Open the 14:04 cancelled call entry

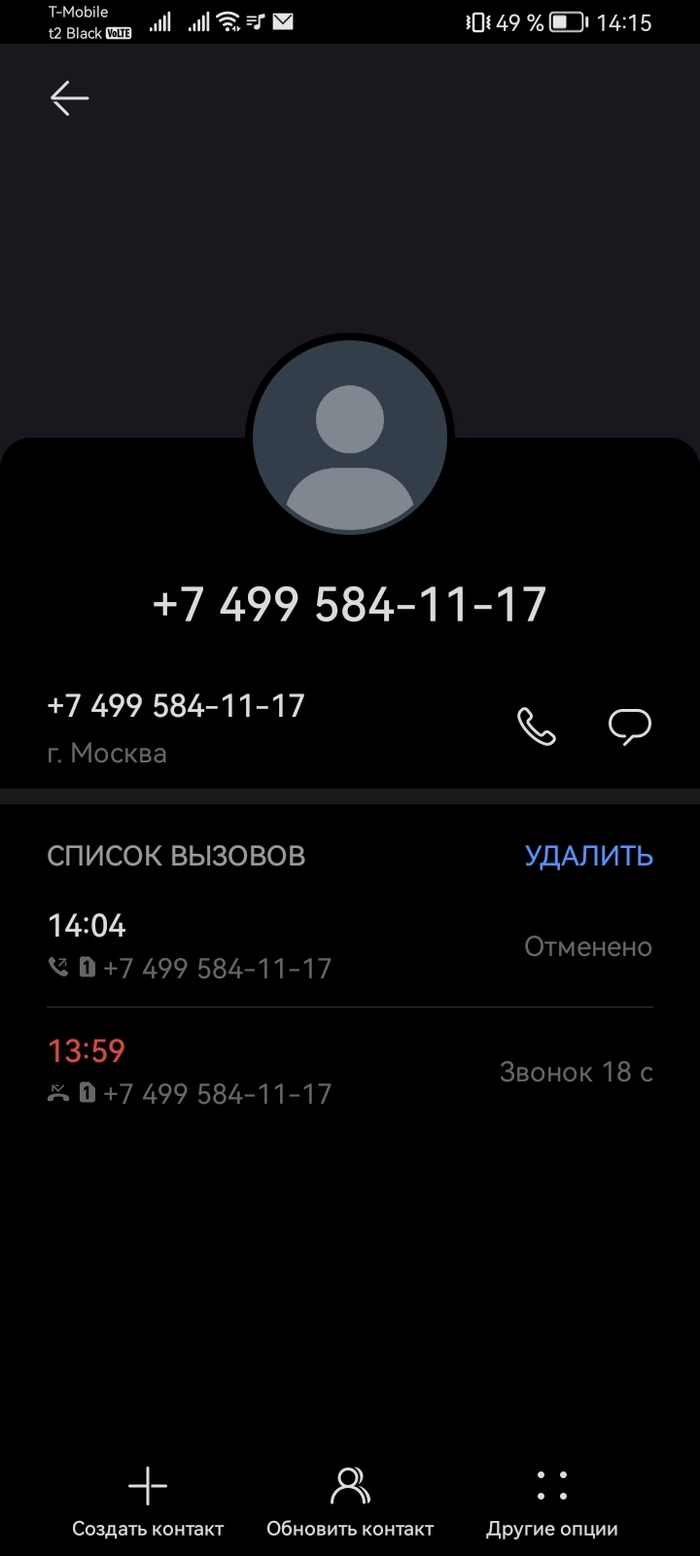pos(350,946)
